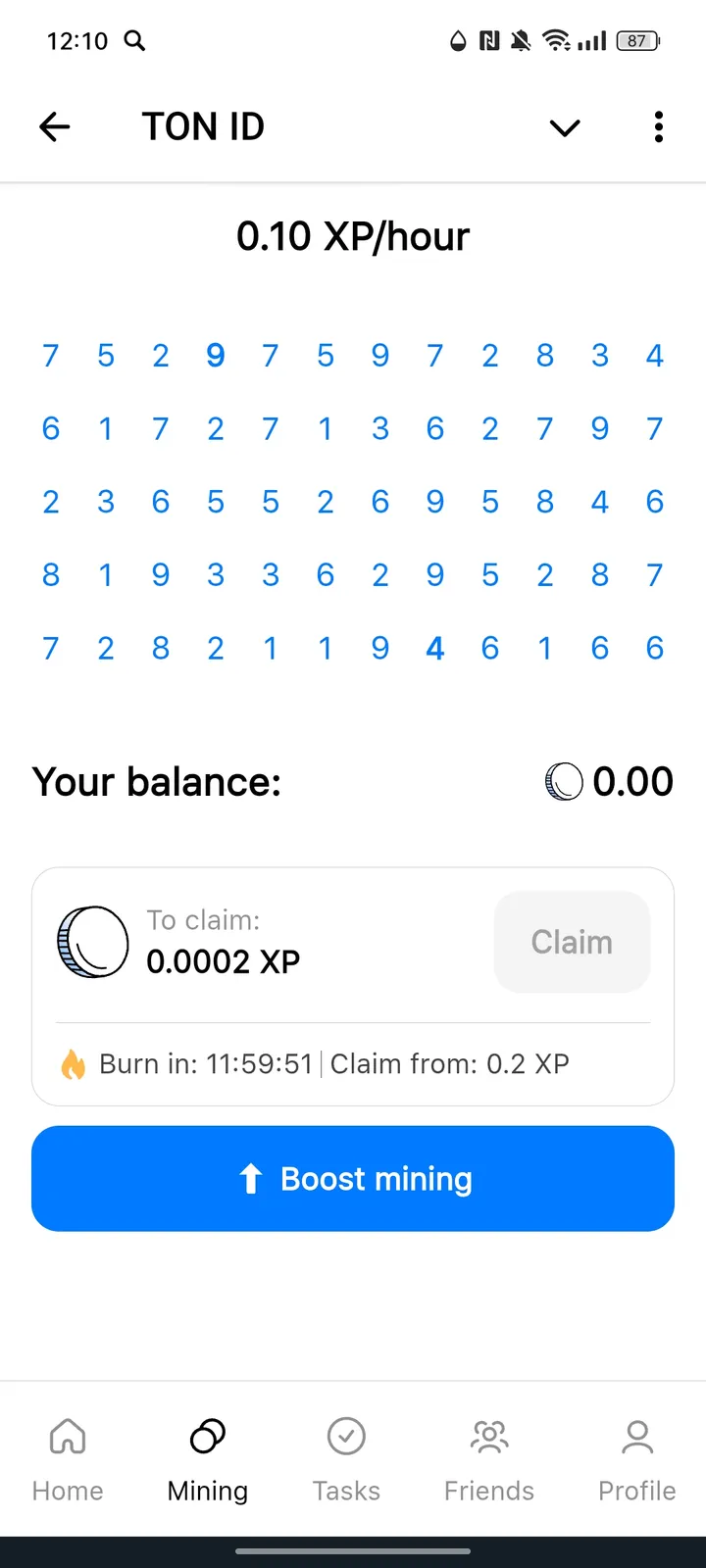The width and height of the screenshot is (706, 1568).
Task: Expand the chevron next to TON ID title
Action: point(564,127)
